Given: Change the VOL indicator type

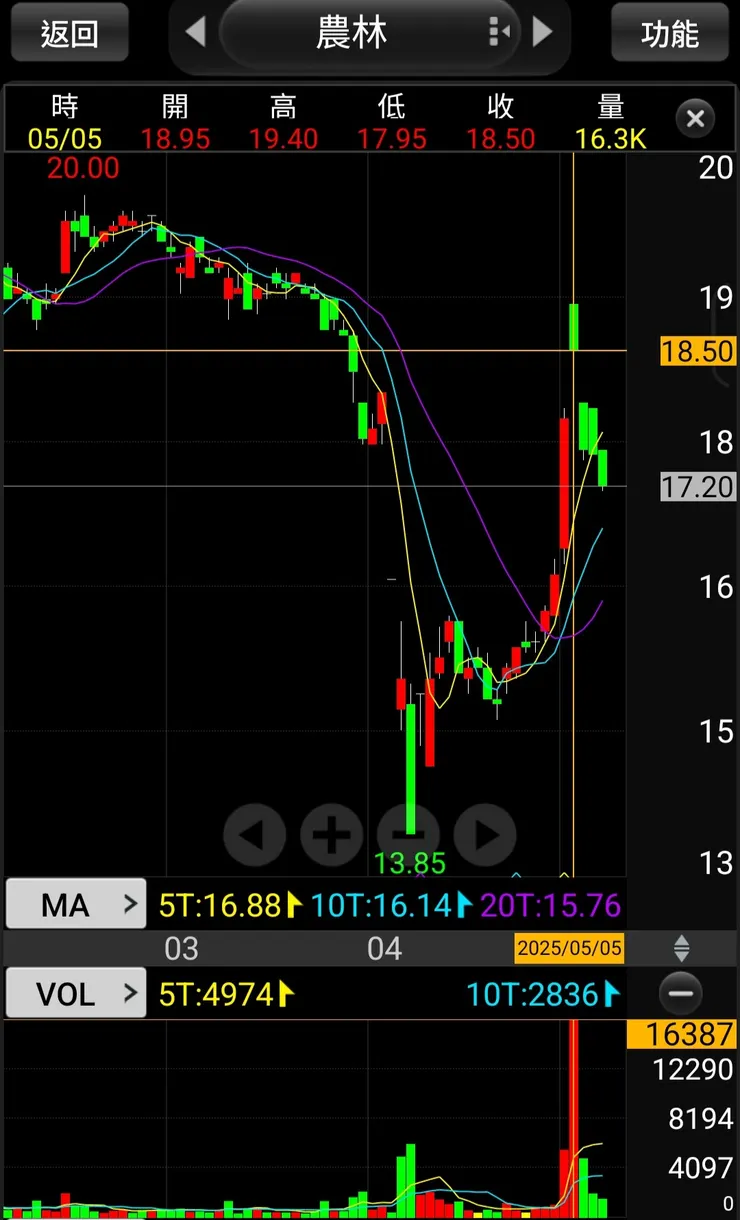Looking at the screenshot, I should click(76, 994).
